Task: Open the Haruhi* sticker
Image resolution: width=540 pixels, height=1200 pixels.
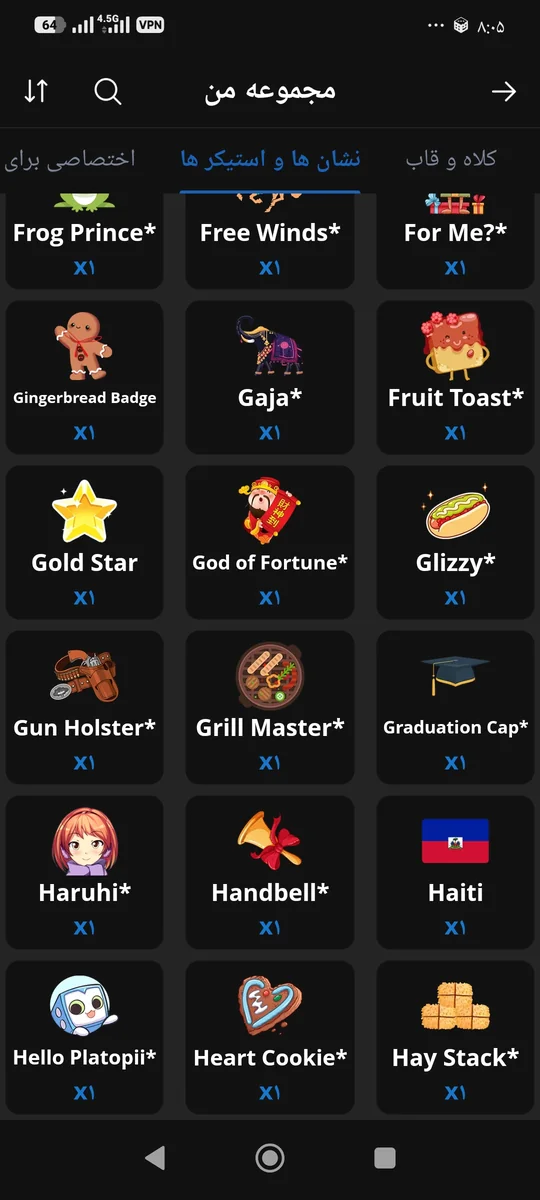Action: pyautogui.click(x=85, y=872)
